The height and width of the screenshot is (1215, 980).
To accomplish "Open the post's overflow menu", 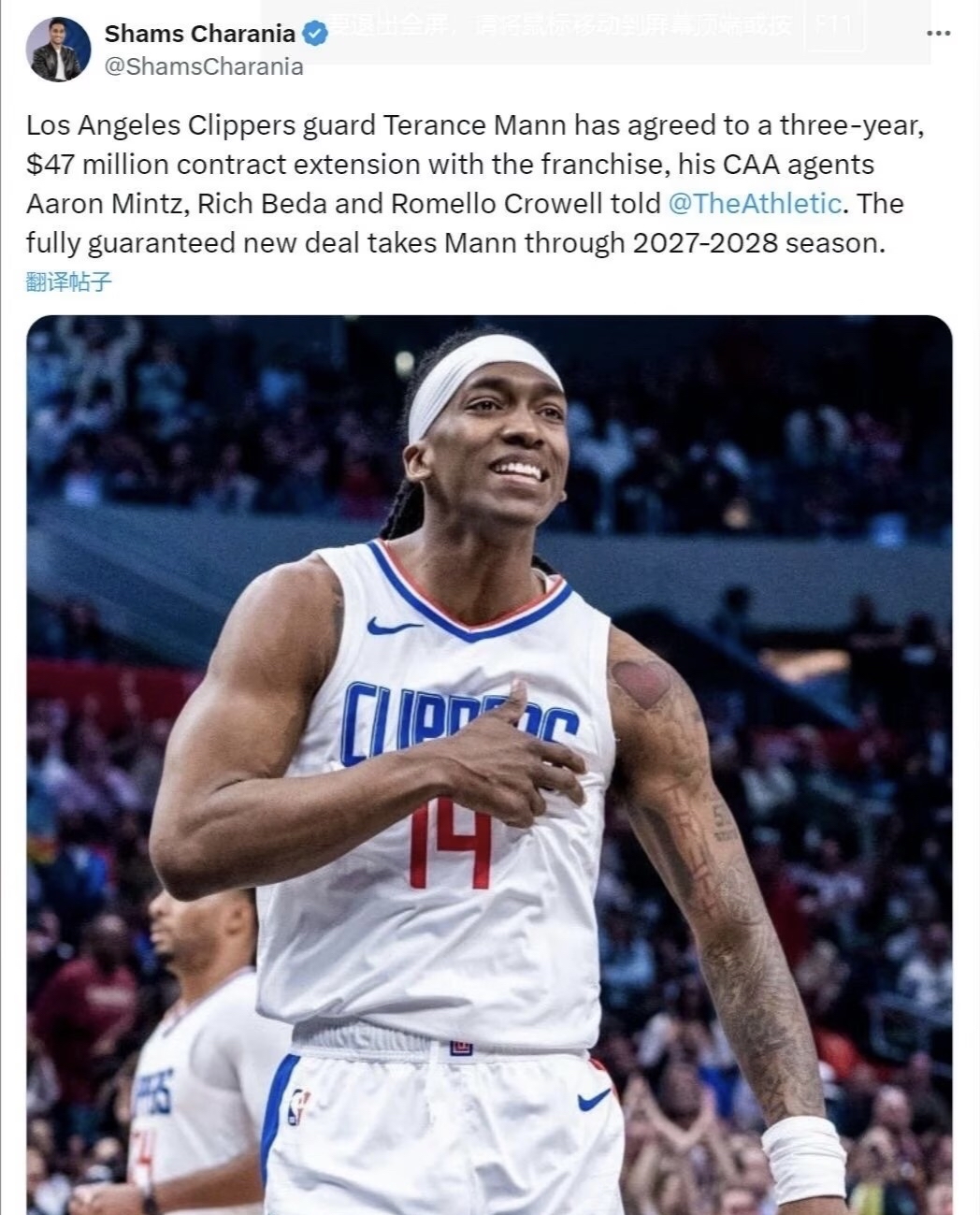I will (x=938, y=34).
